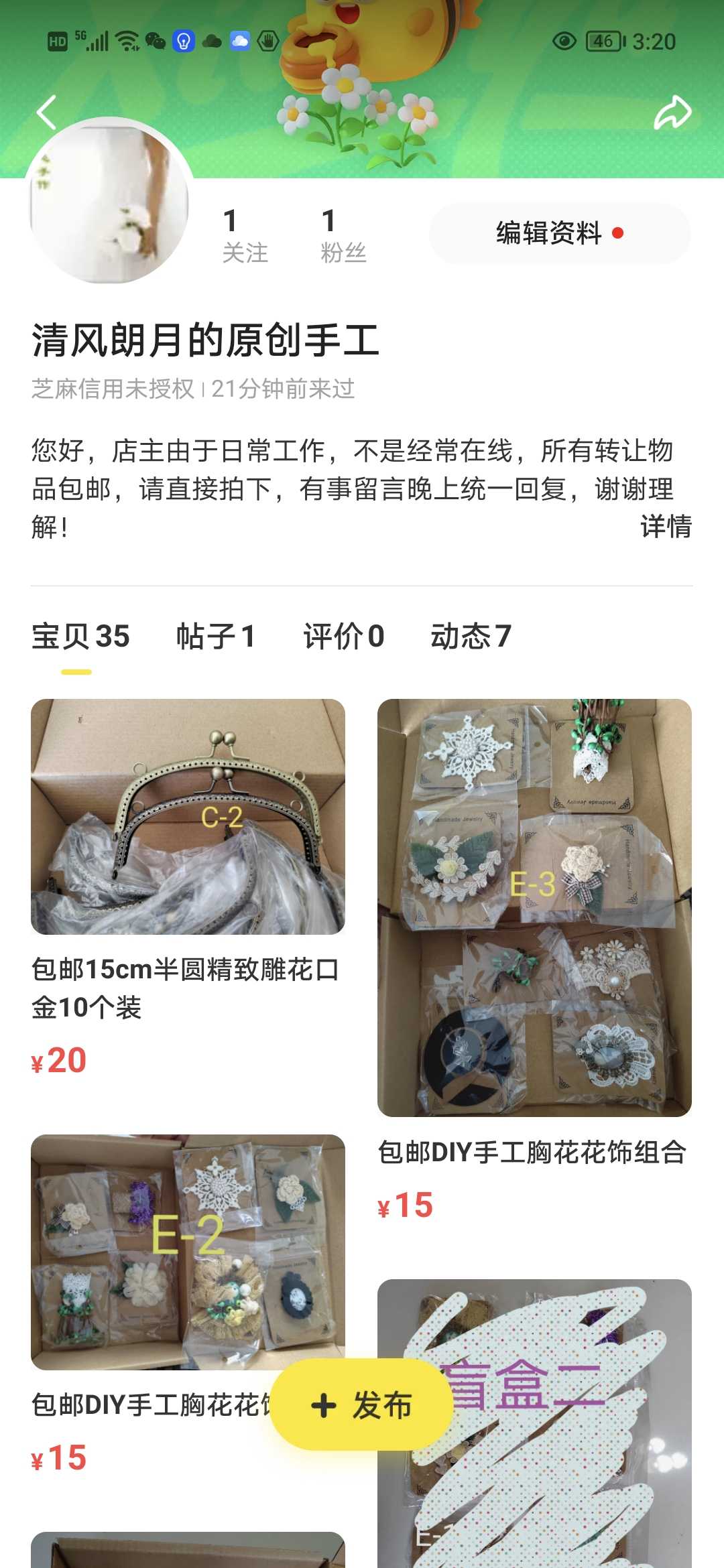This screenshot has width=724, height=1568.
Task: Switch to the 评价 0 tab
Action: [343, 637]
